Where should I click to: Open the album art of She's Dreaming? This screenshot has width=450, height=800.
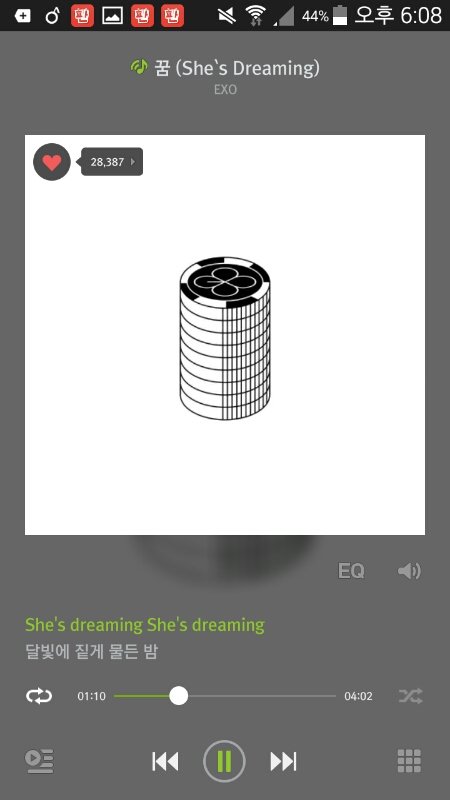[225, 335]
